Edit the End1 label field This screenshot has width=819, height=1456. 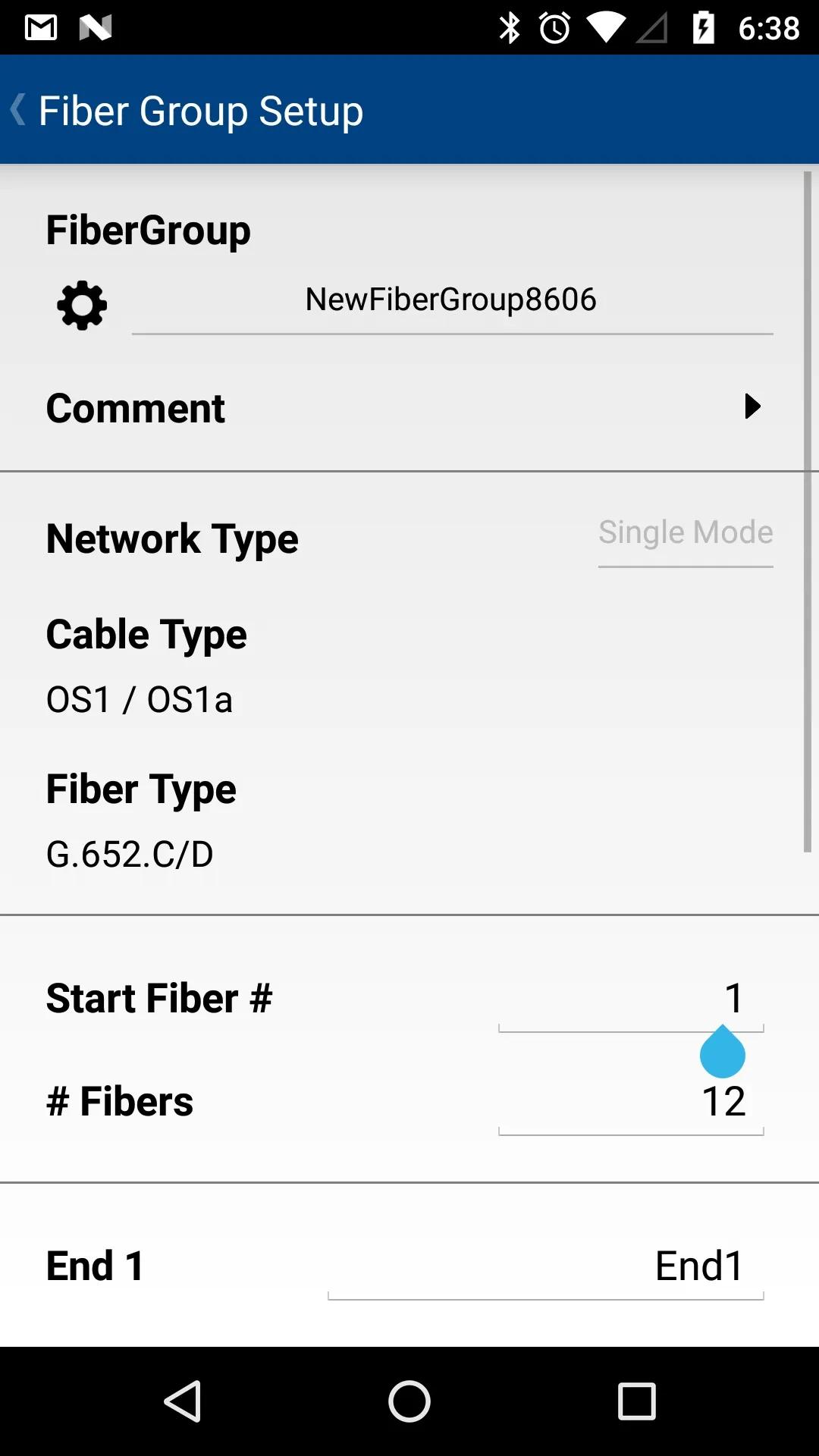(546, 1264)
